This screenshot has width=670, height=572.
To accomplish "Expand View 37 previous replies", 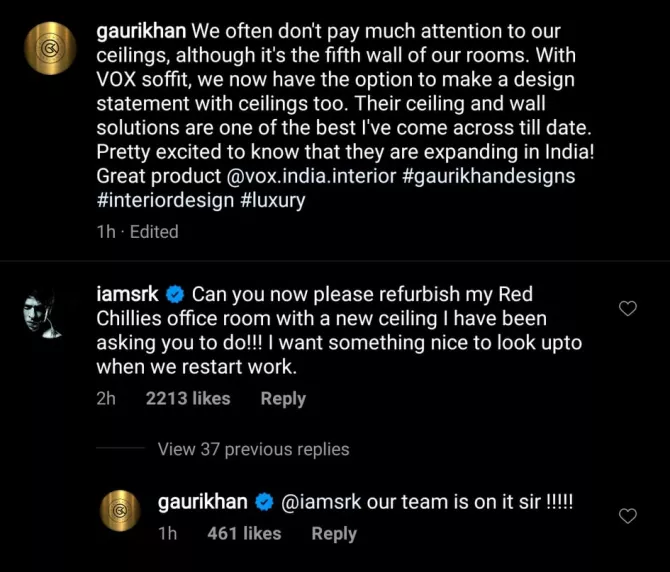I will tap(253, 449).
